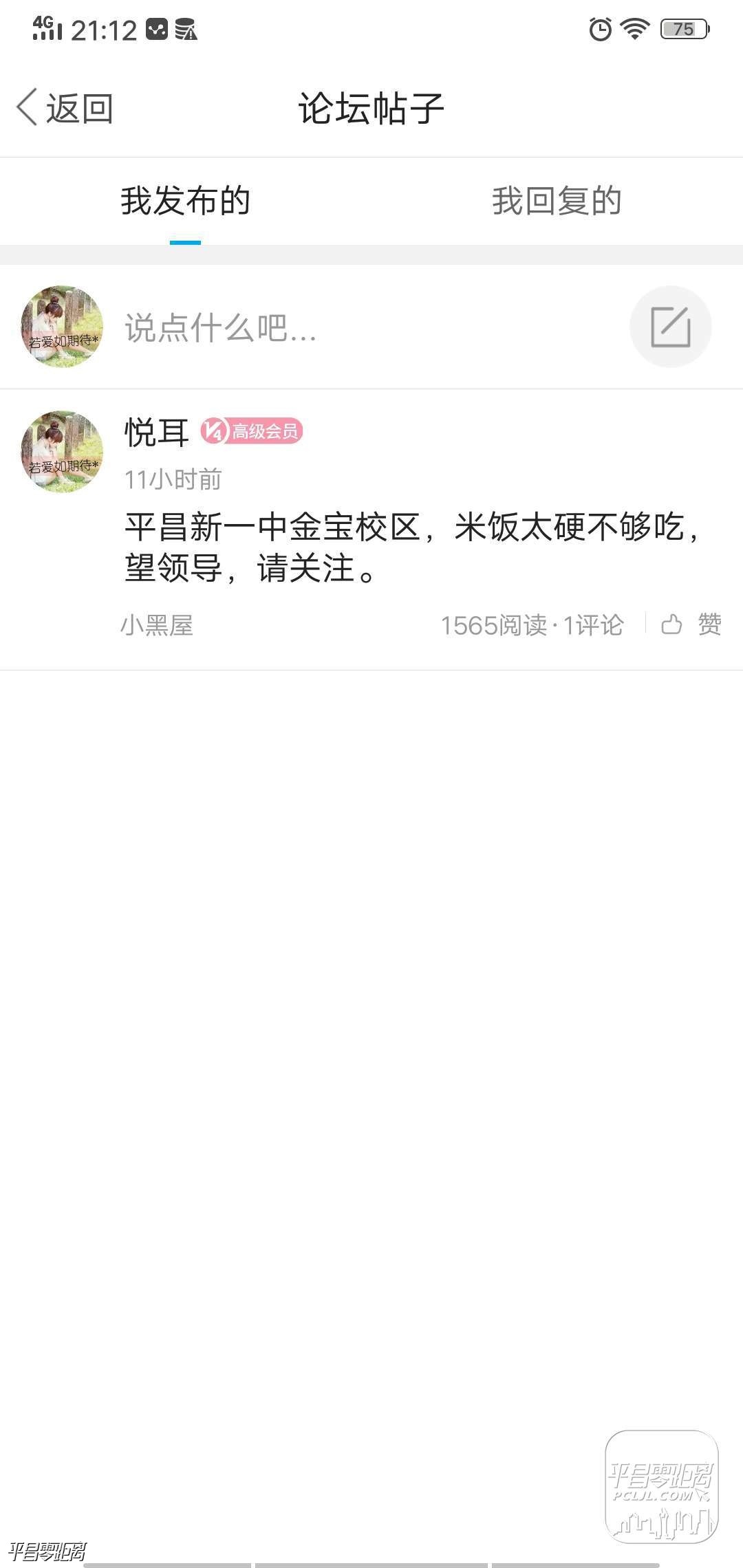Open the post about 平昌新一中金宝校区
The image size is (743, 1568).
point(413,547)
